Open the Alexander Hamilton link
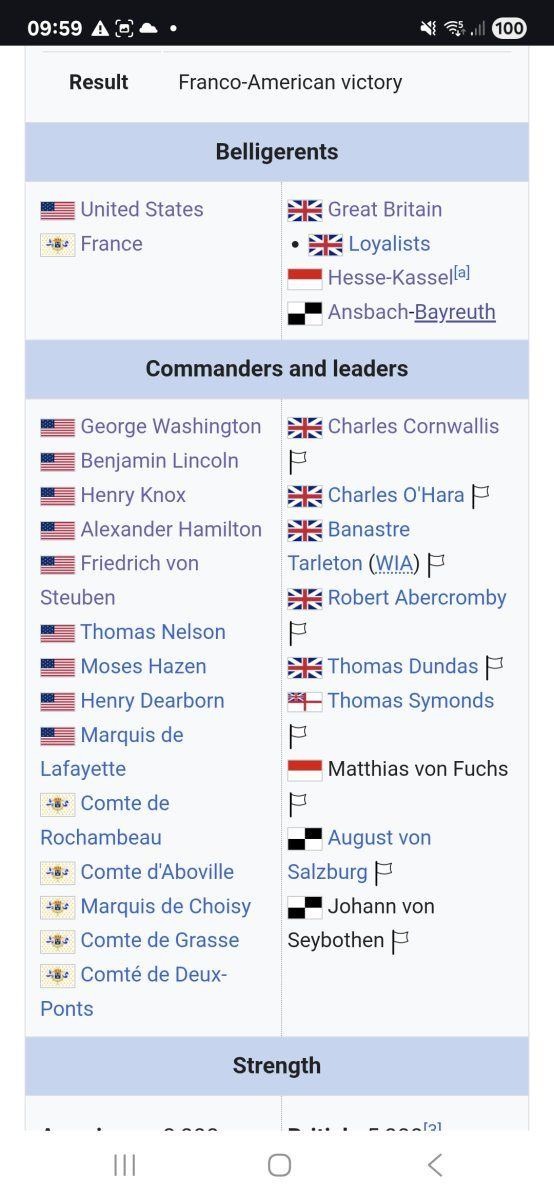Image resolution: width=554 pixels, height=1200 pixels. (171, 530)
